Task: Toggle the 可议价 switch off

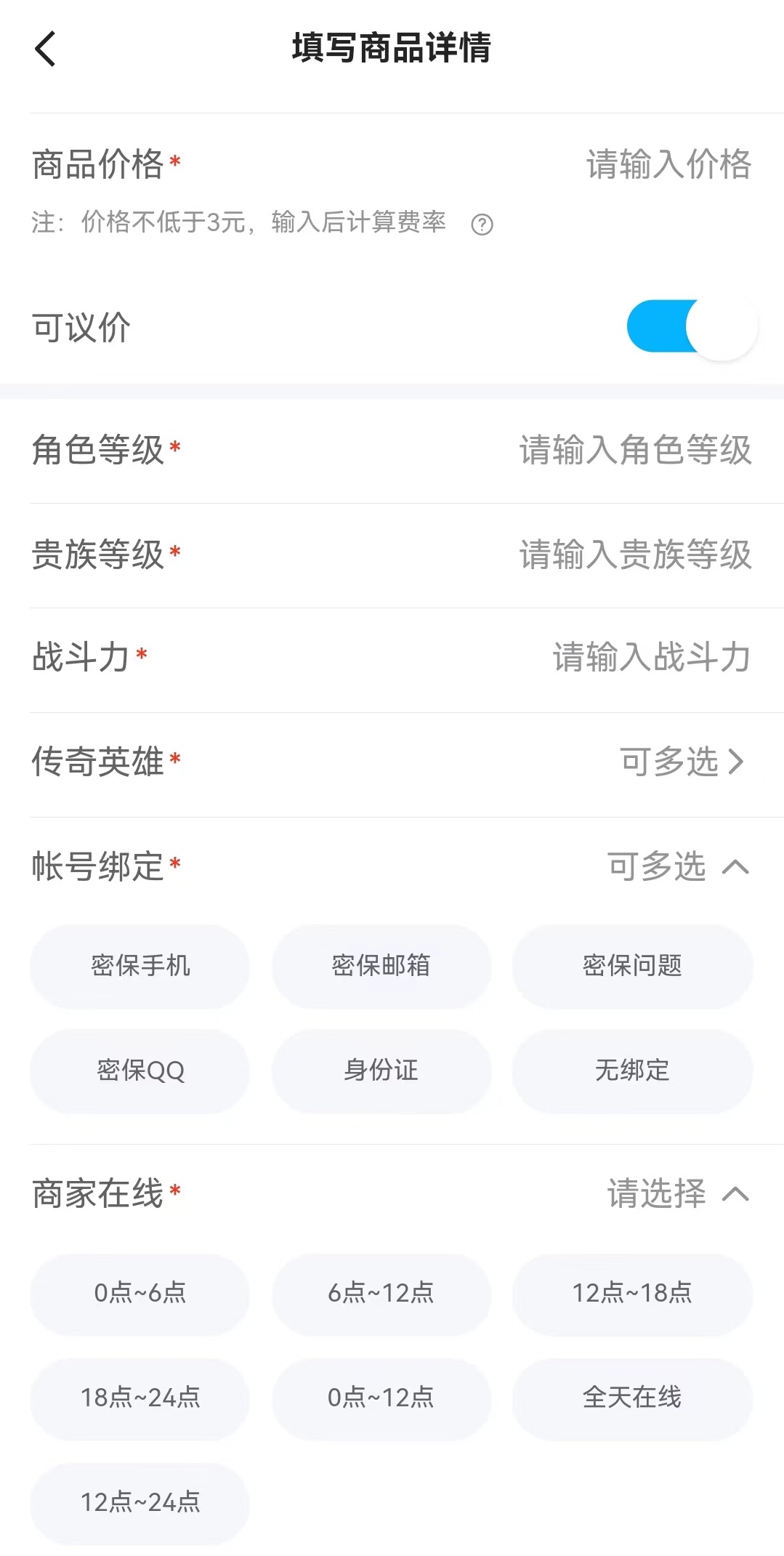Action: (x=691, y=327)
